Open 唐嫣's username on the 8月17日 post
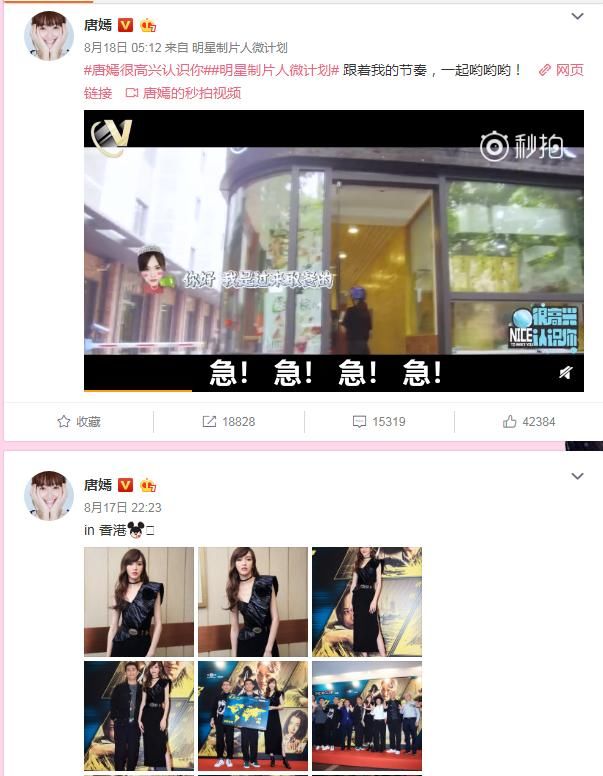603x776 pixels. pos(98,484)
